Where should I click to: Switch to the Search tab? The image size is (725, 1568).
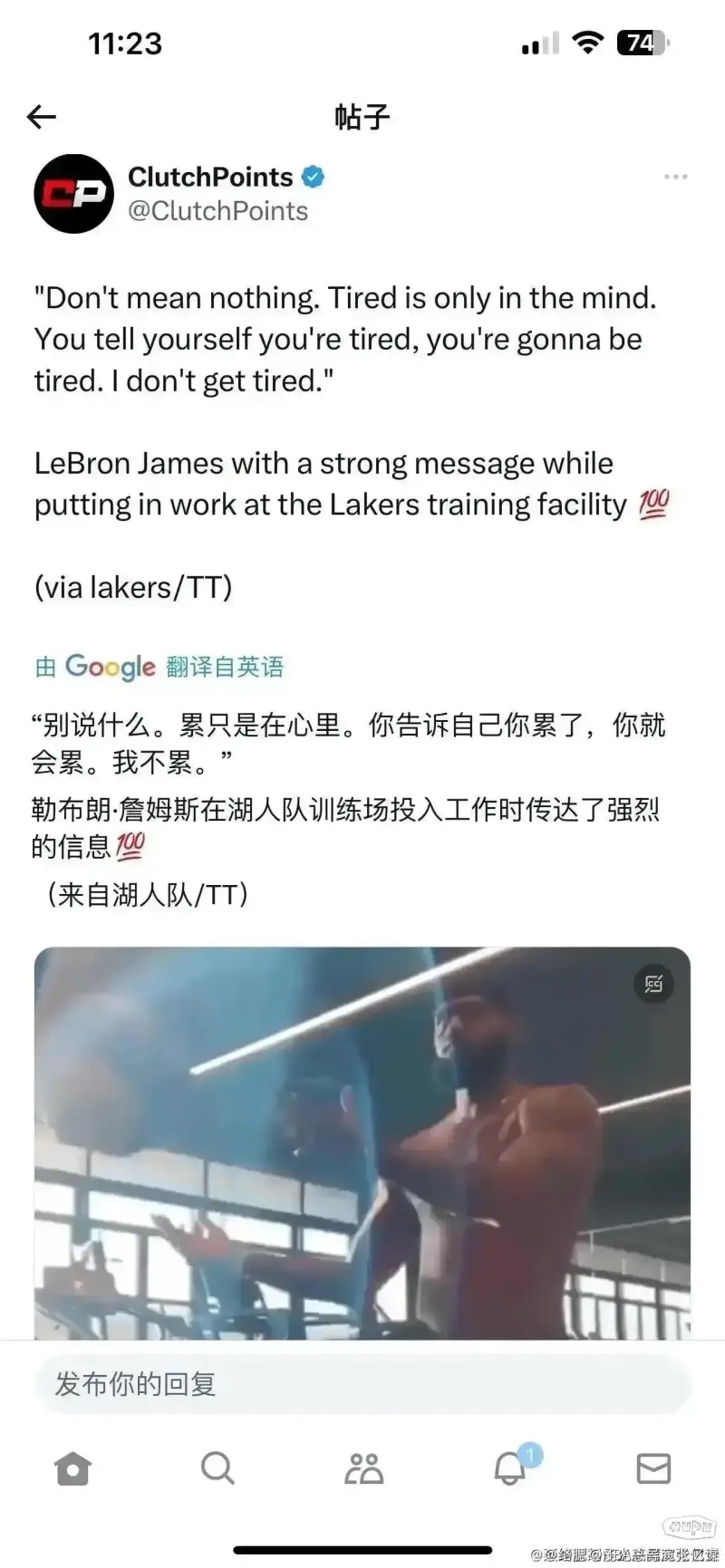(217, 1468)
